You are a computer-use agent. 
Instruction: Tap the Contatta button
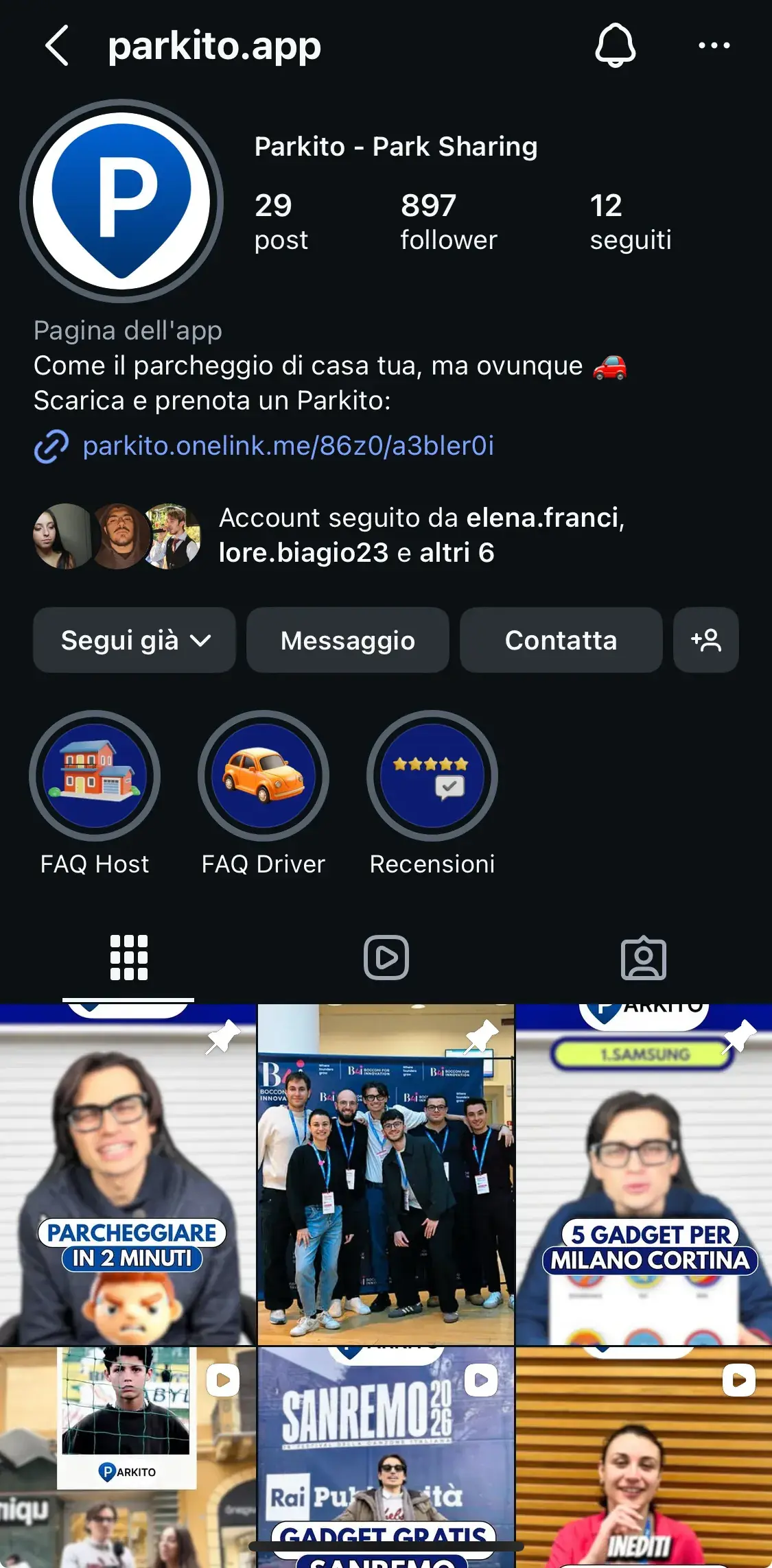[561, 640]
